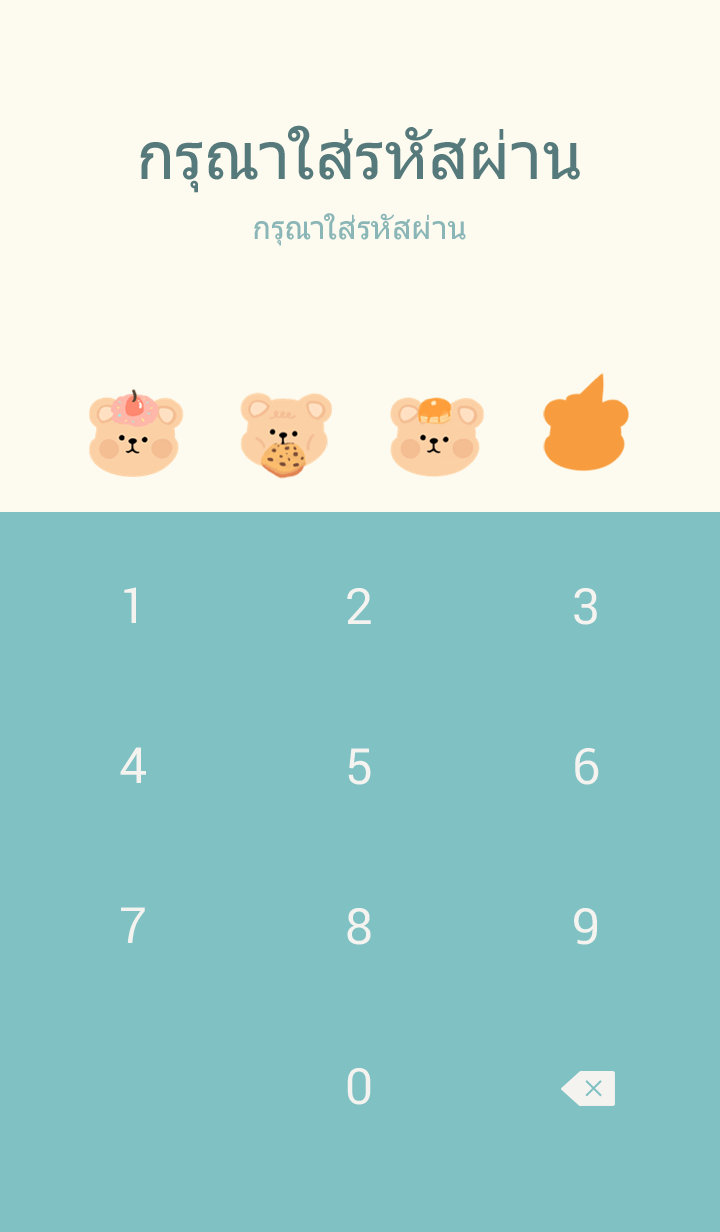Tap number 2 on the keypad
Image resolution: width=720 pixels, height=1232 pixels.
click(x=359, y=607)
